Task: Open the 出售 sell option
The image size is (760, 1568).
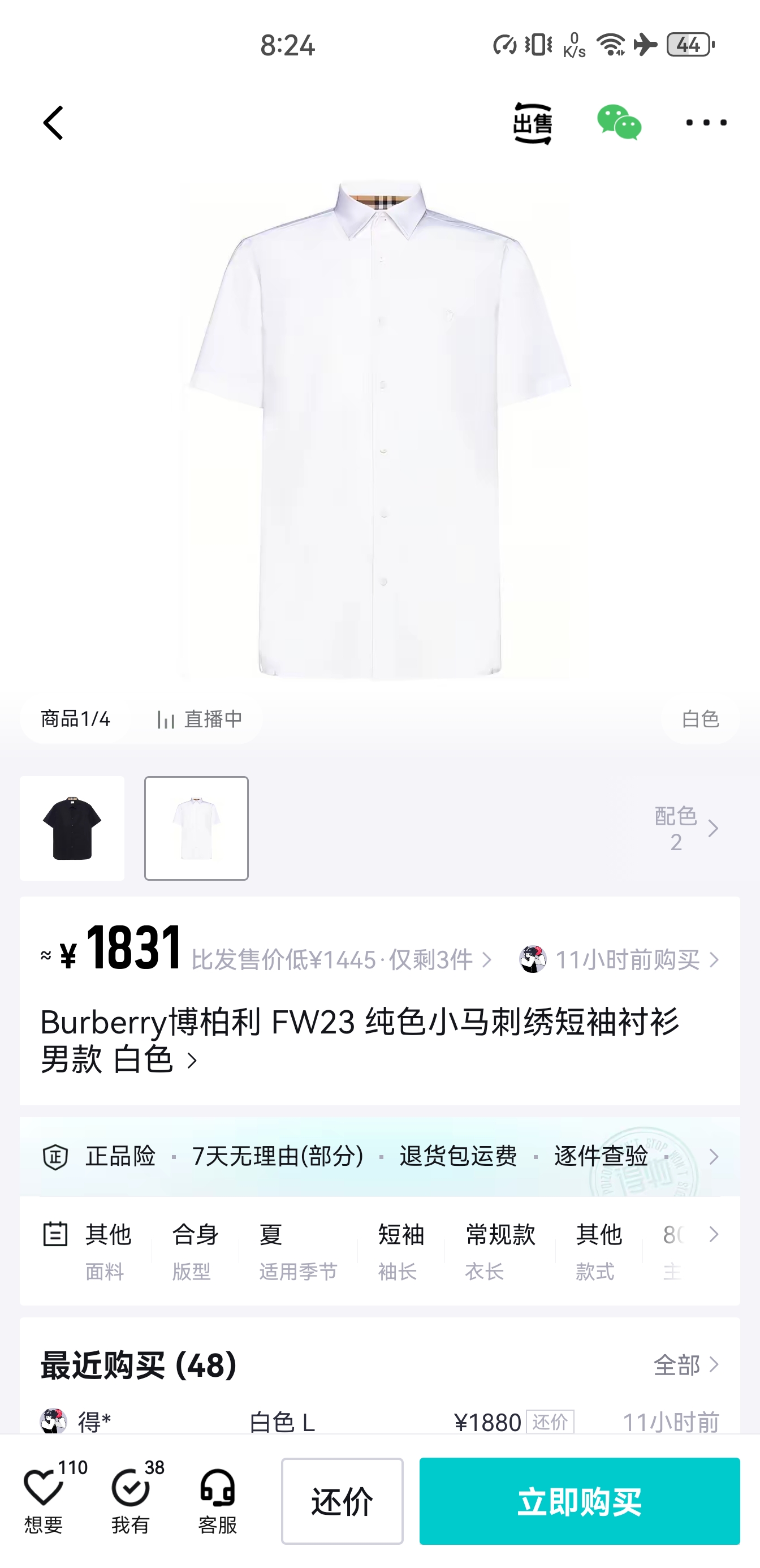Action: [x=533, y=123]
